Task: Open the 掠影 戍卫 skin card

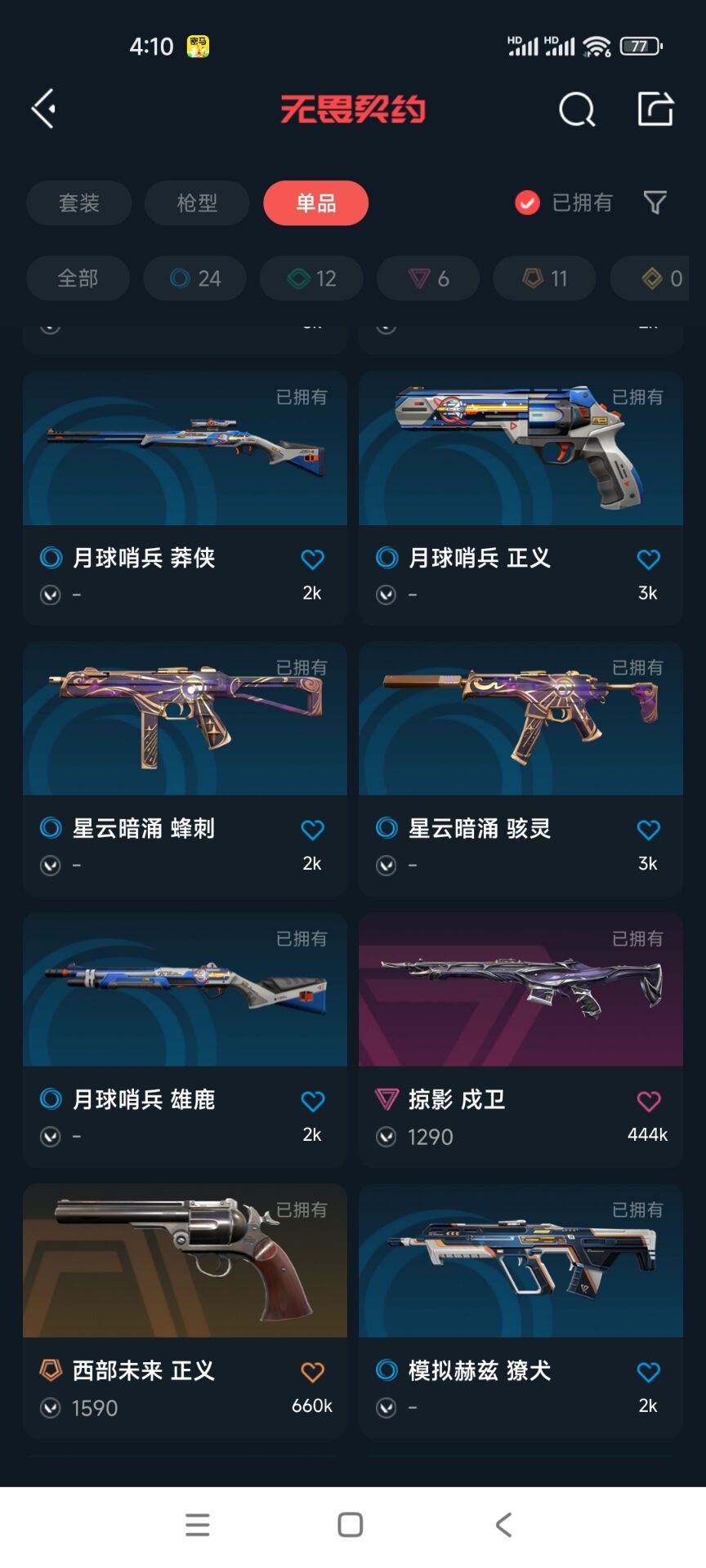Action: [x=521, y=990]
